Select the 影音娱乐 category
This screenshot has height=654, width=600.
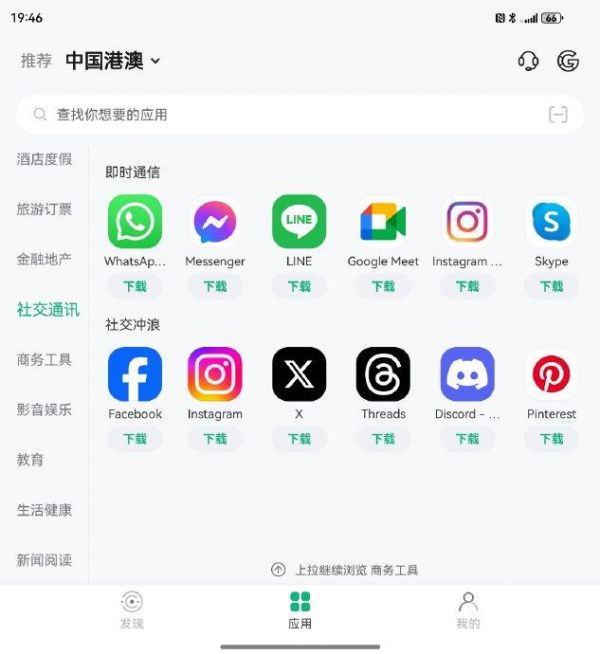(x=44, y=409)
